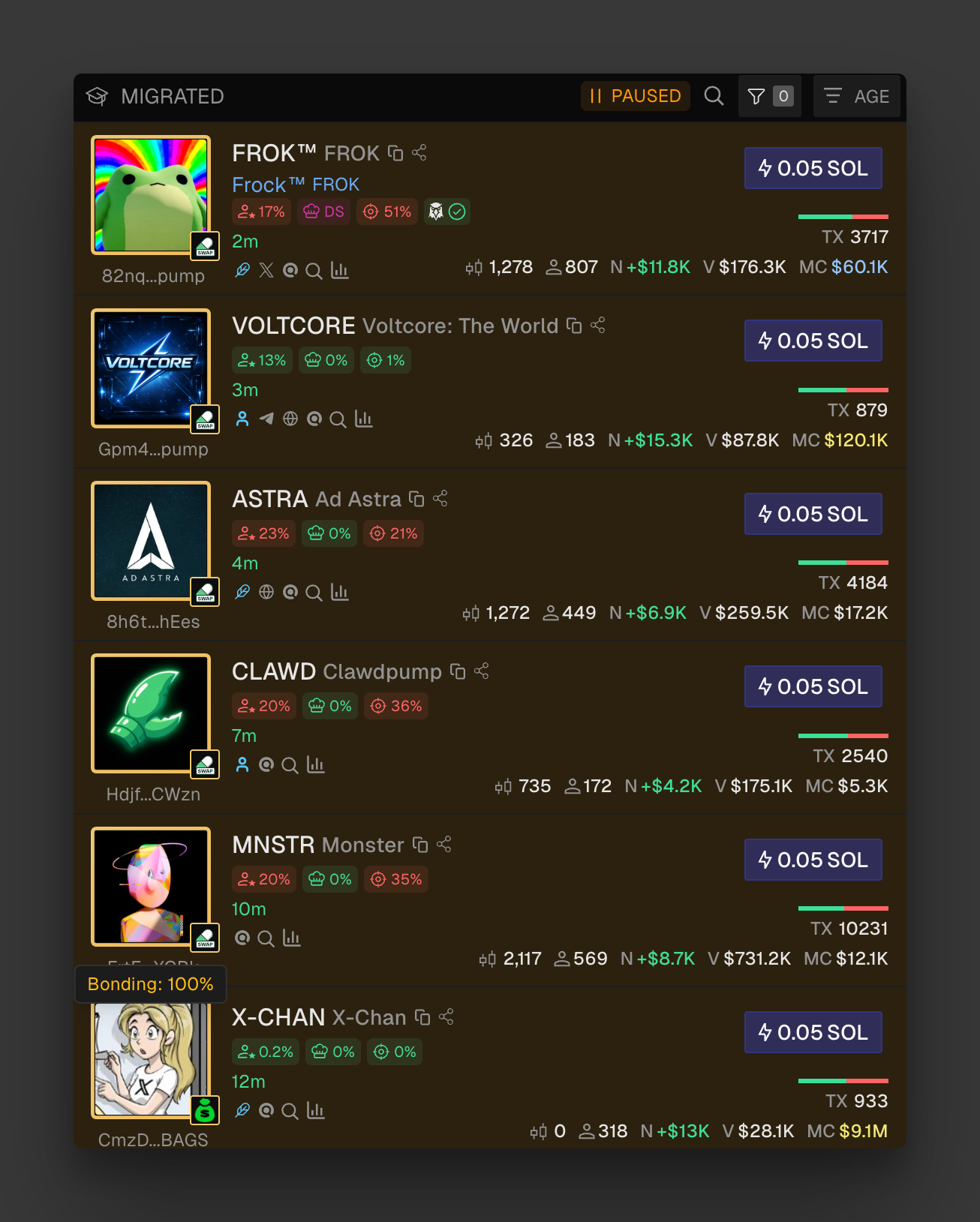
Task: Copy the ASTRA token address
Action: pyautogui.click(x=416, y=499)
